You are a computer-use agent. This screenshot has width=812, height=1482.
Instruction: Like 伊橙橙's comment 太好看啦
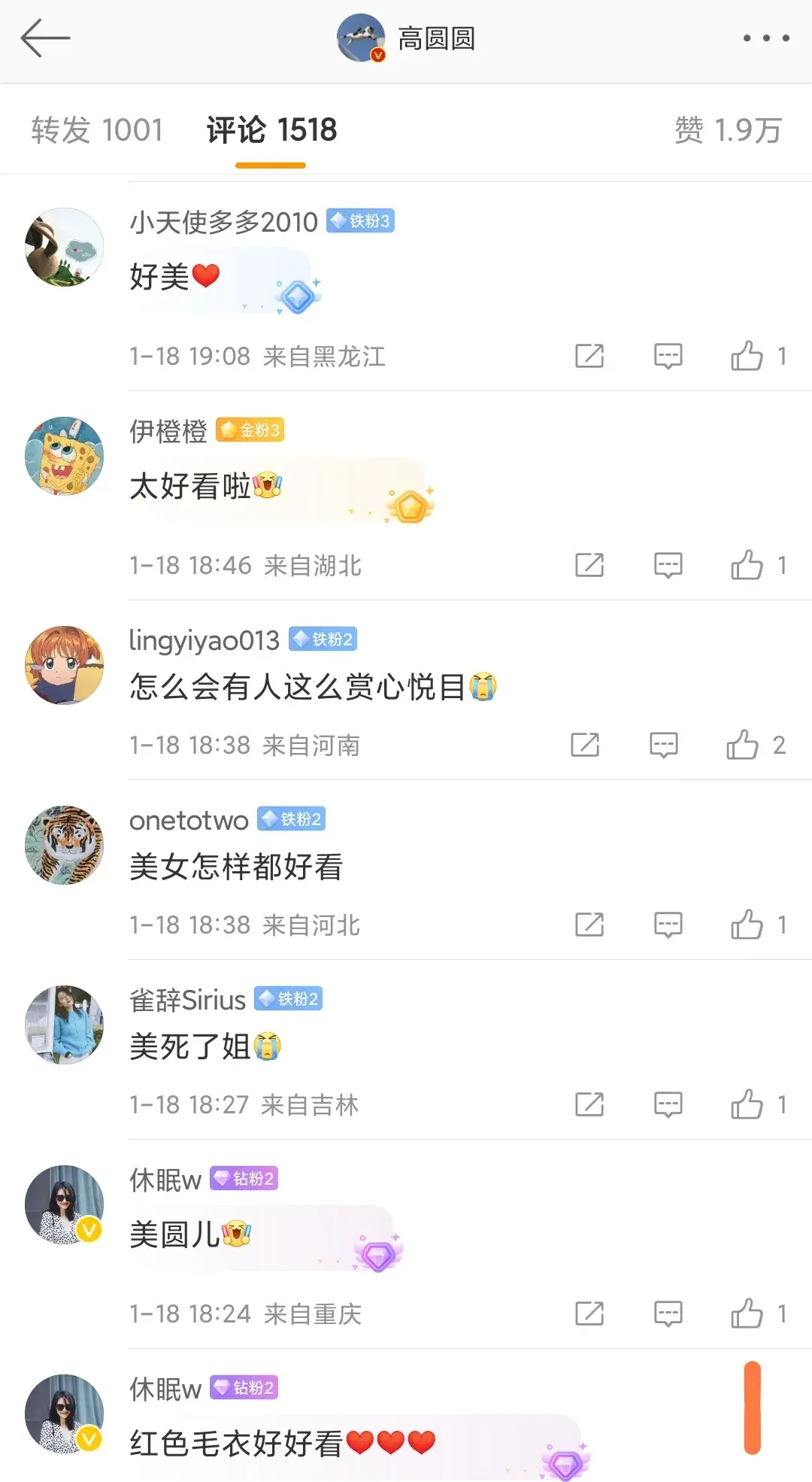[x=747, y=565]
